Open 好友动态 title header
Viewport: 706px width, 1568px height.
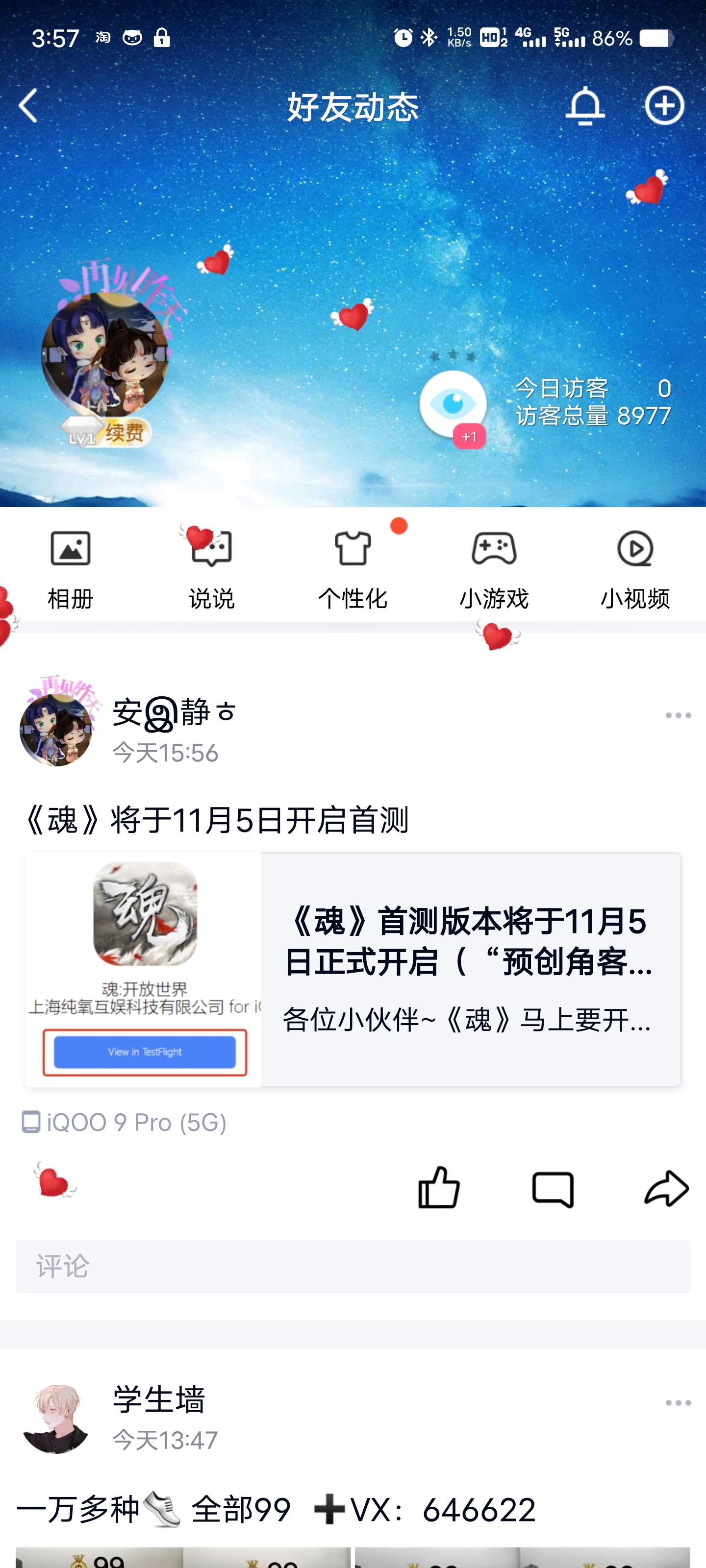click(353, 107)
